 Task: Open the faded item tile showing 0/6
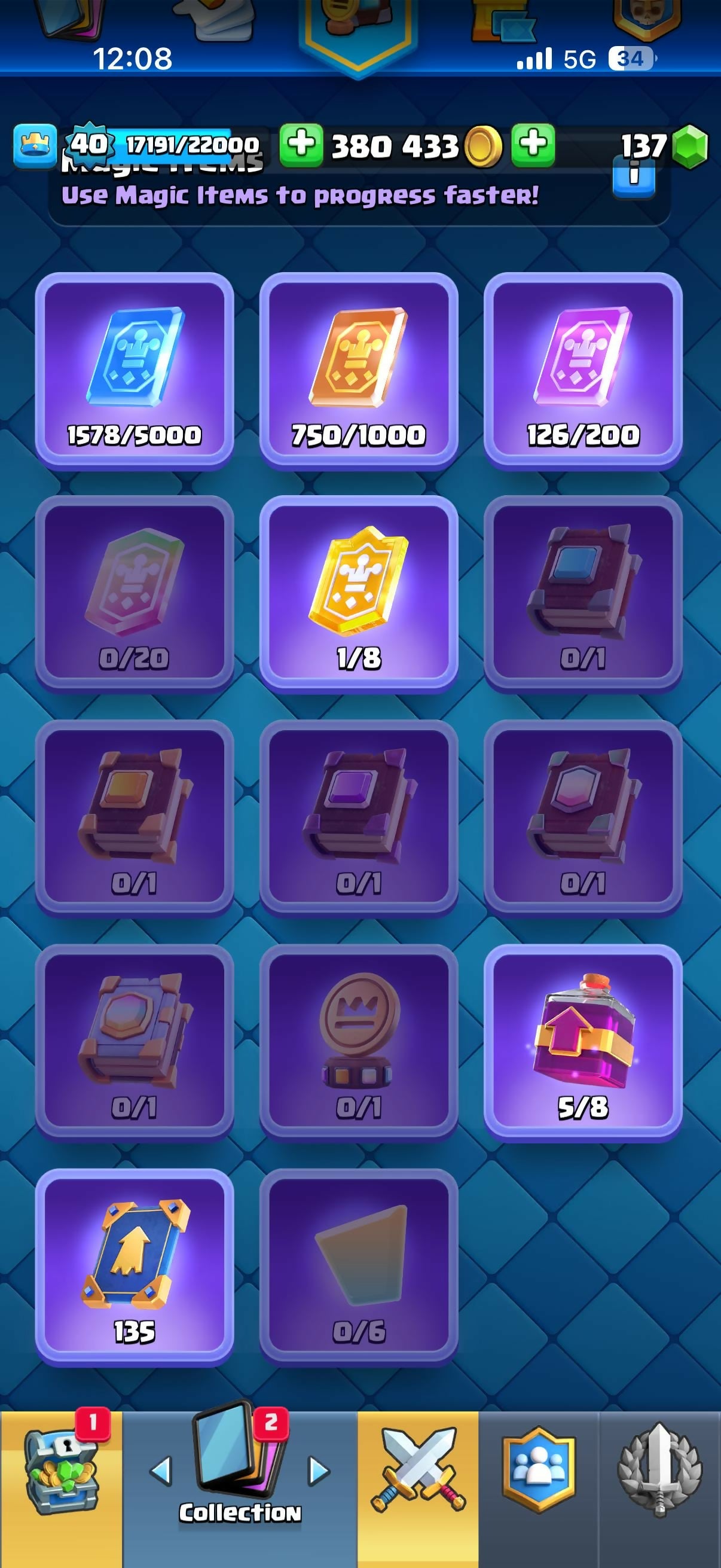point(359,1267)
